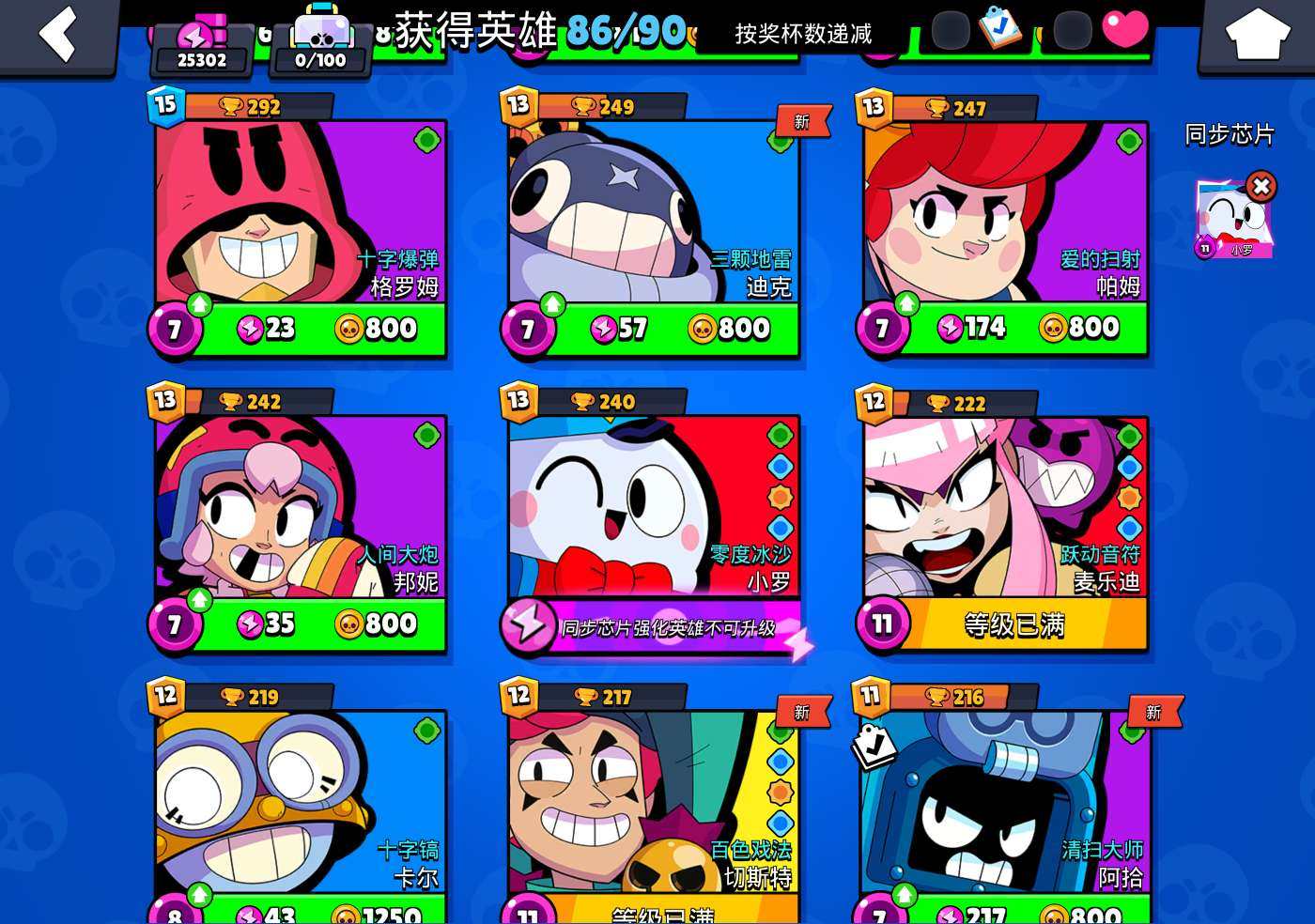Tap the pink heart favorites filter

[x=1124, y=28]
